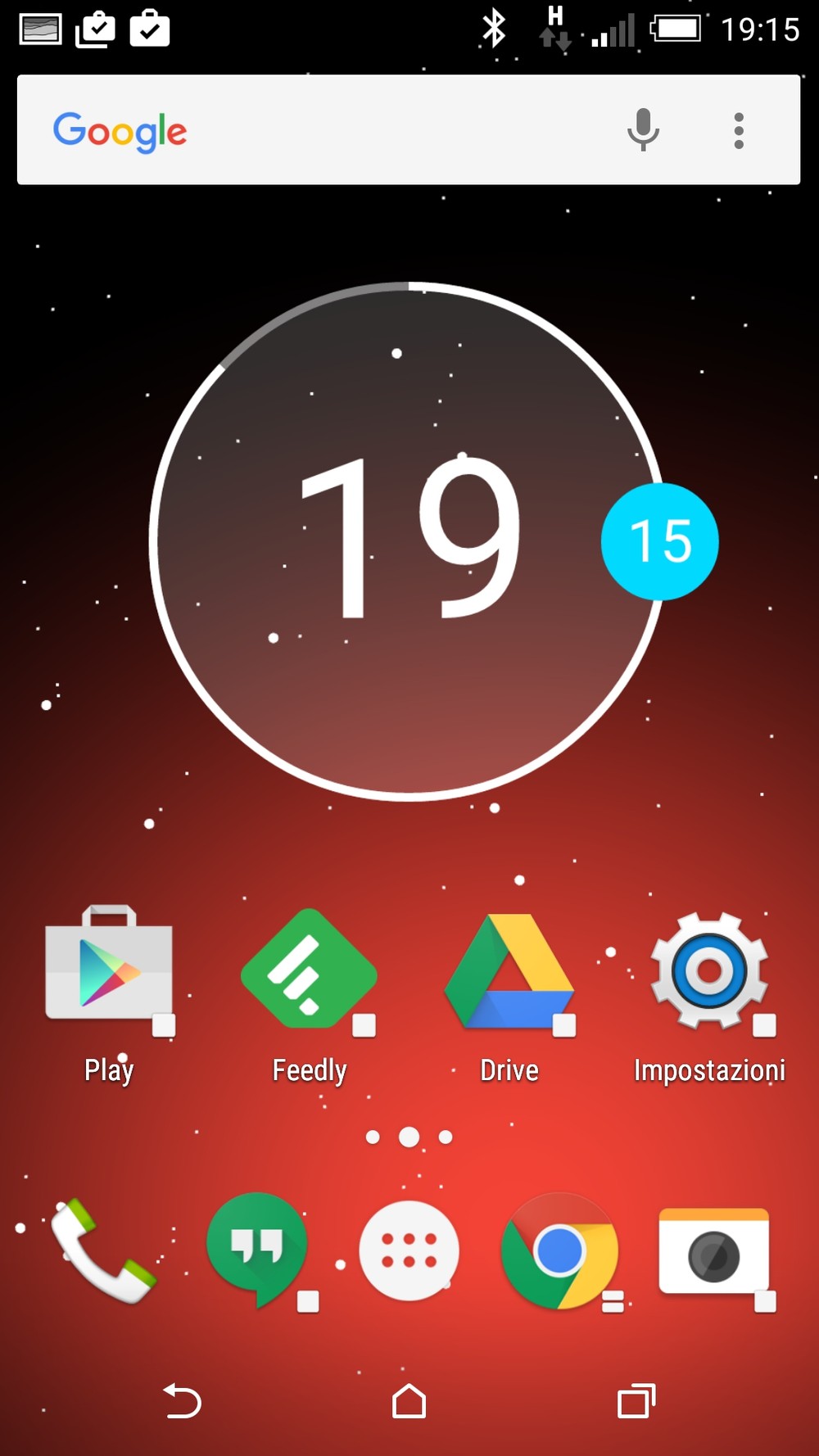Launch the Hangouts app
The width and height of the screenshot is (819, 1456).
[258, 1250]
